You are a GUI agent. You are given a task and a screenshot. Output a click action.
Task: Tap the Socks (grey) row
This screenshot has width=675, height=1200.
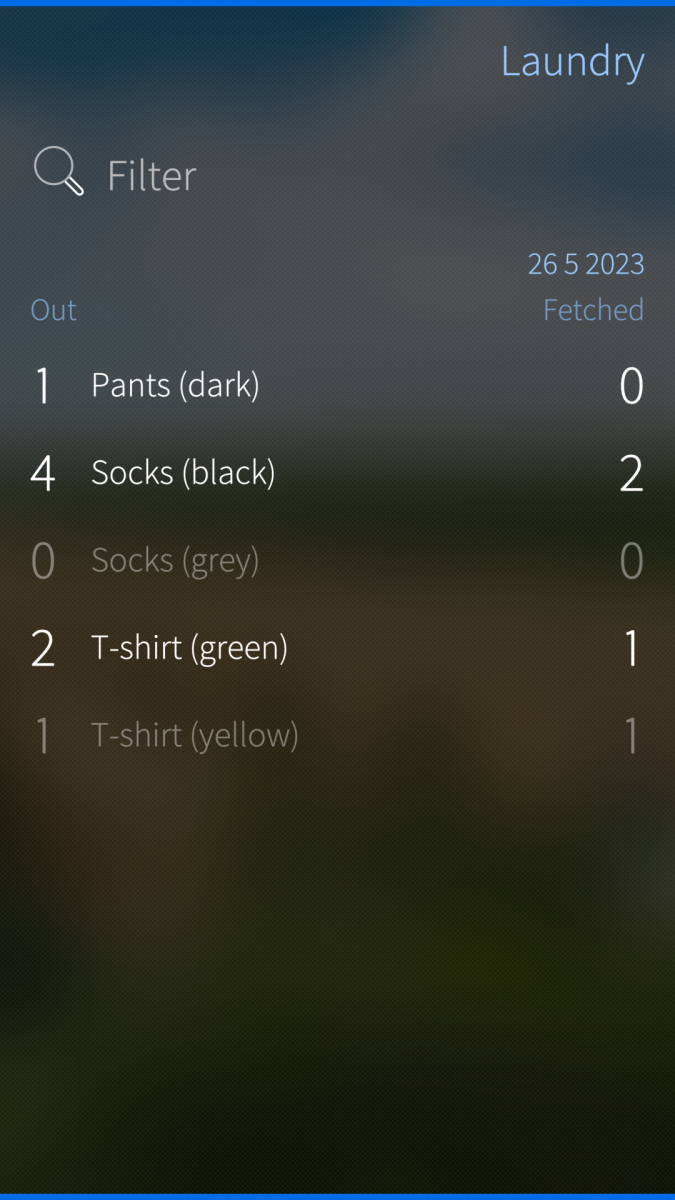click(x=175, y=560)
